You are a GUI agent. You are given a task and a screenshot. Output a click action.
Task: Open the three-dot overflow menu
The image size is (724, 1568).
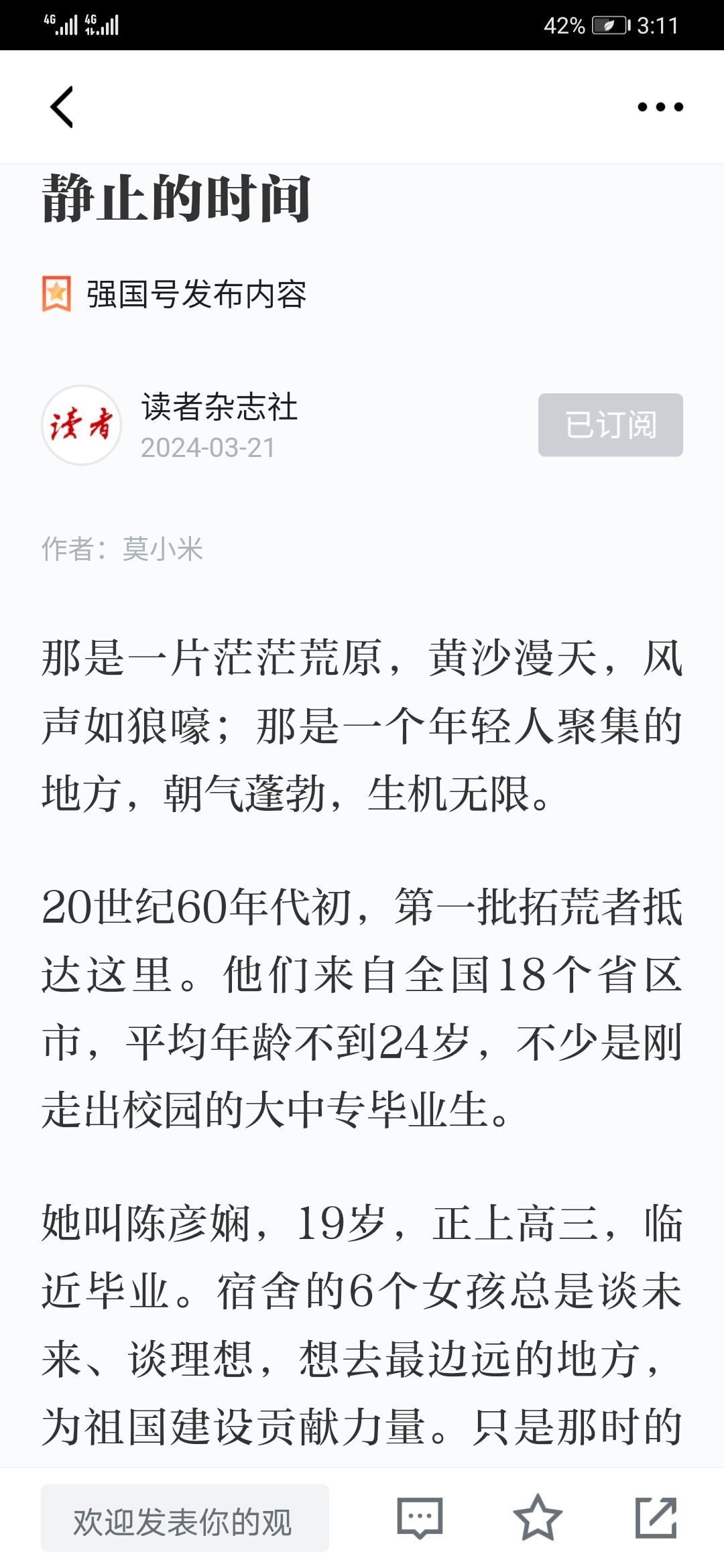[660, 107]
